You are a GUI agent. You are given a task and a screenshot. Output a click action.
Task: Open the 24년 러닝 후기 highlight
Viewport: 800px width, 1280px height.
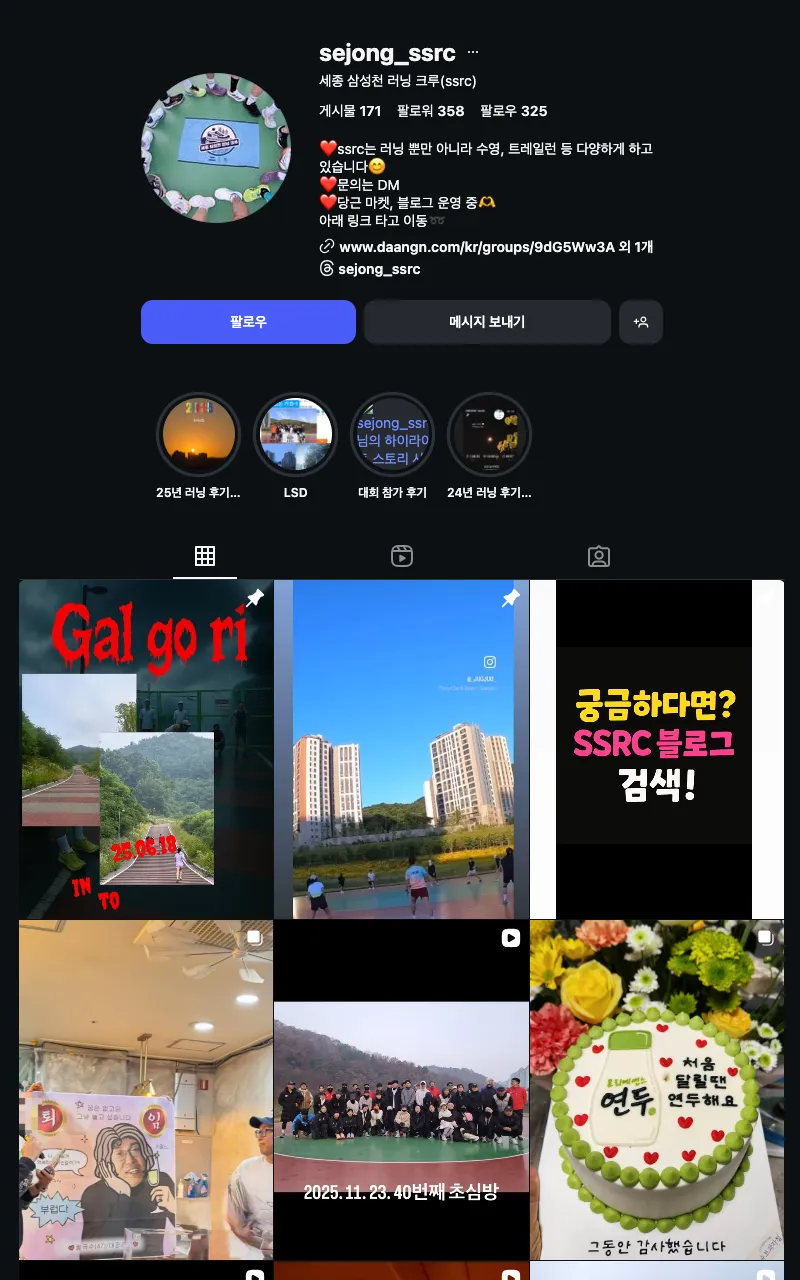[x=489, y=433]
